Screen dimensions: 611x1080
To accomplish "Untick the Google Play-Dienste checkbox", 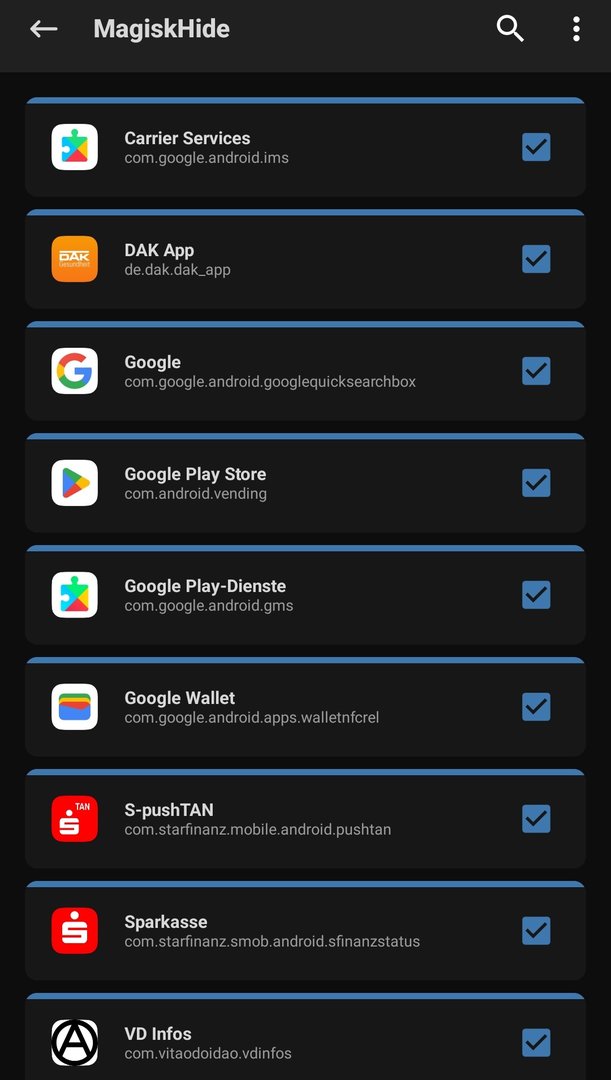I will point(536,596).
